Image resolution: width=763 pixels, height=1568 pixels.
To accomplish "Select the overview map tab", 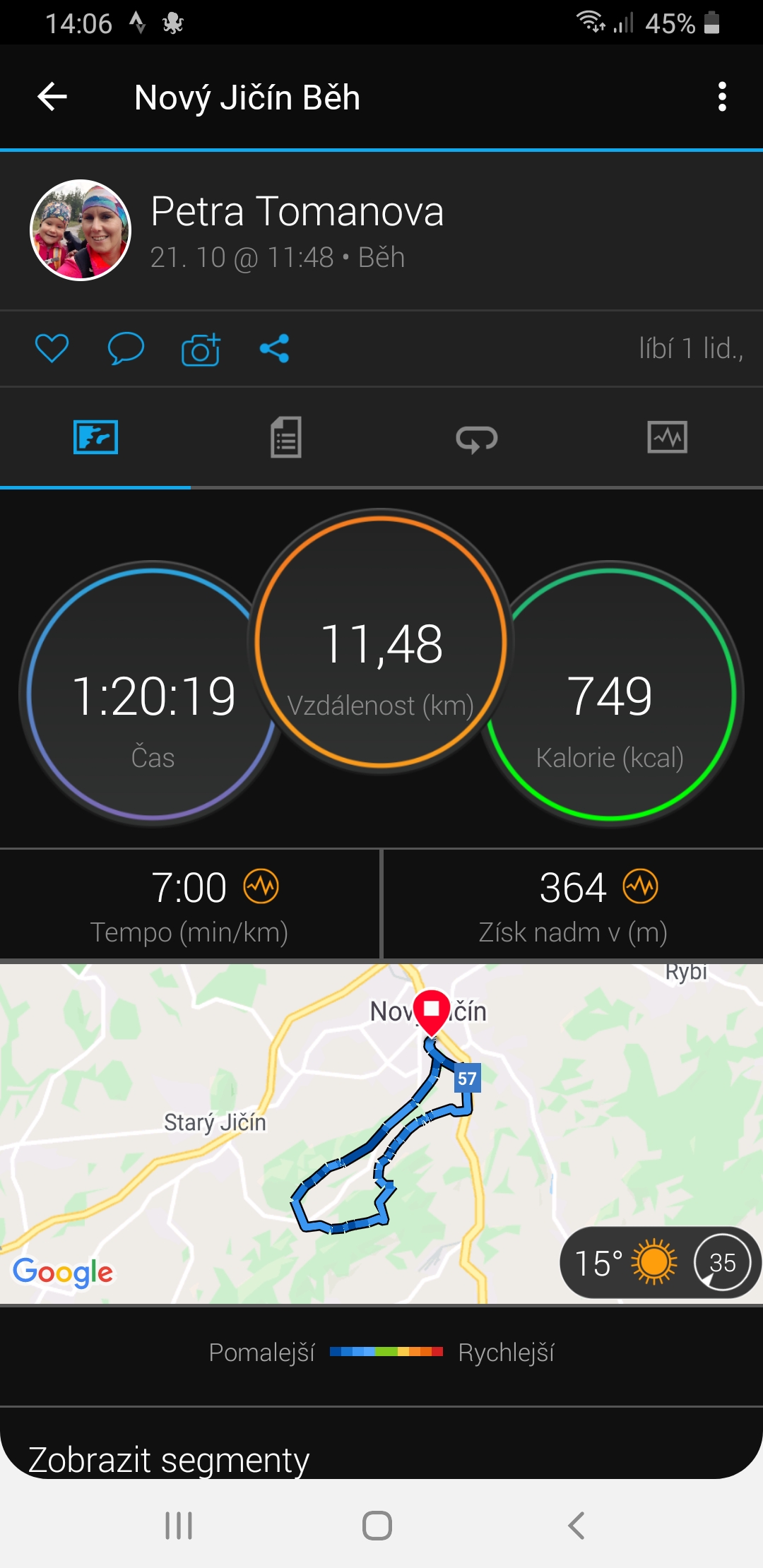I will [95, 437].
